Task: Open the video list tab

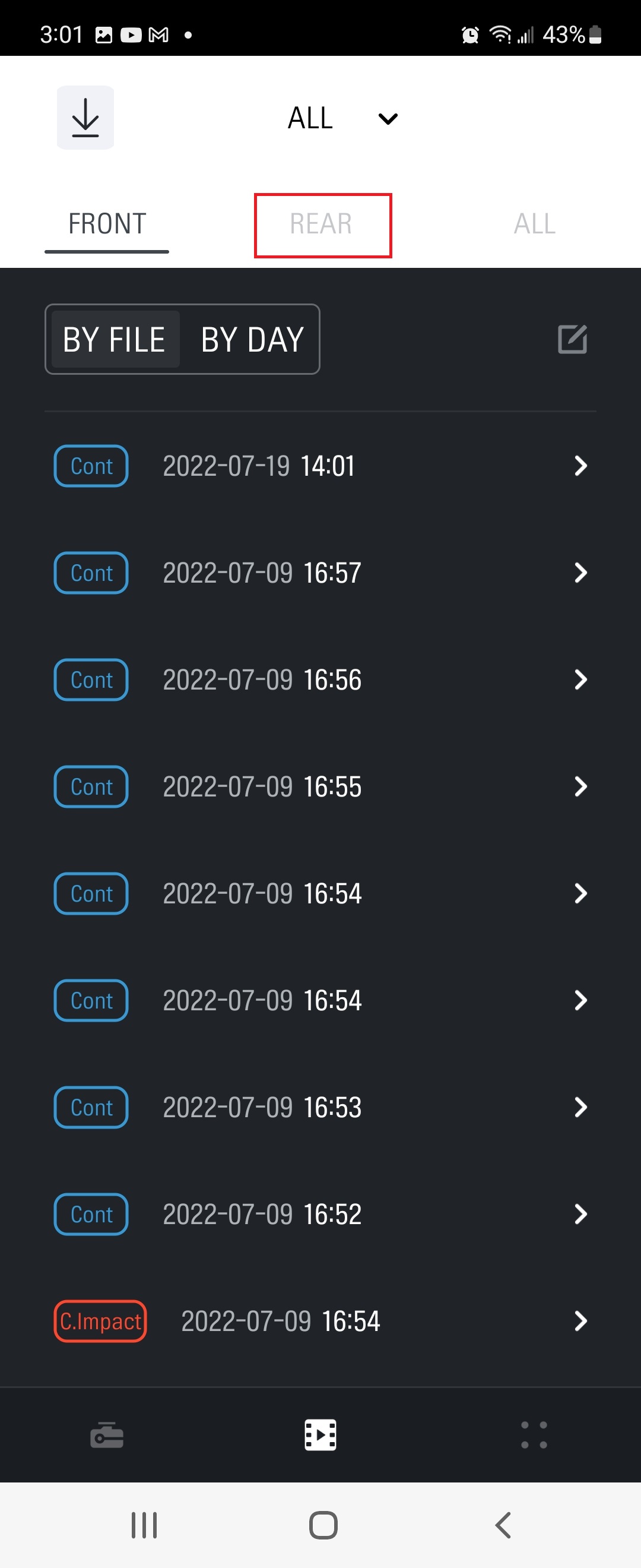Action: point(320,1436)
